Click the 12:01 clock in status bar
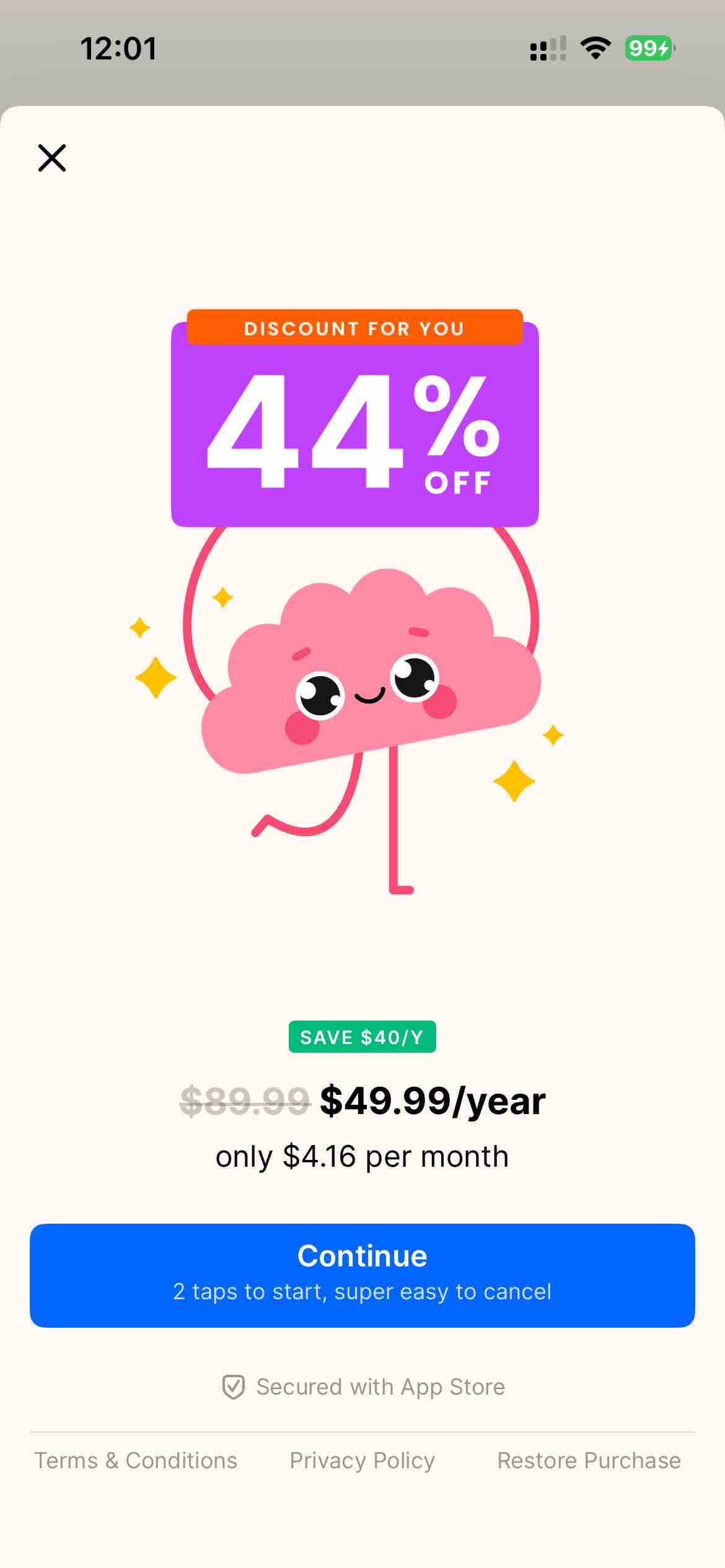The height and width of the screenshot is (1568, 725). pyautogui.click(x=120, y=48)
